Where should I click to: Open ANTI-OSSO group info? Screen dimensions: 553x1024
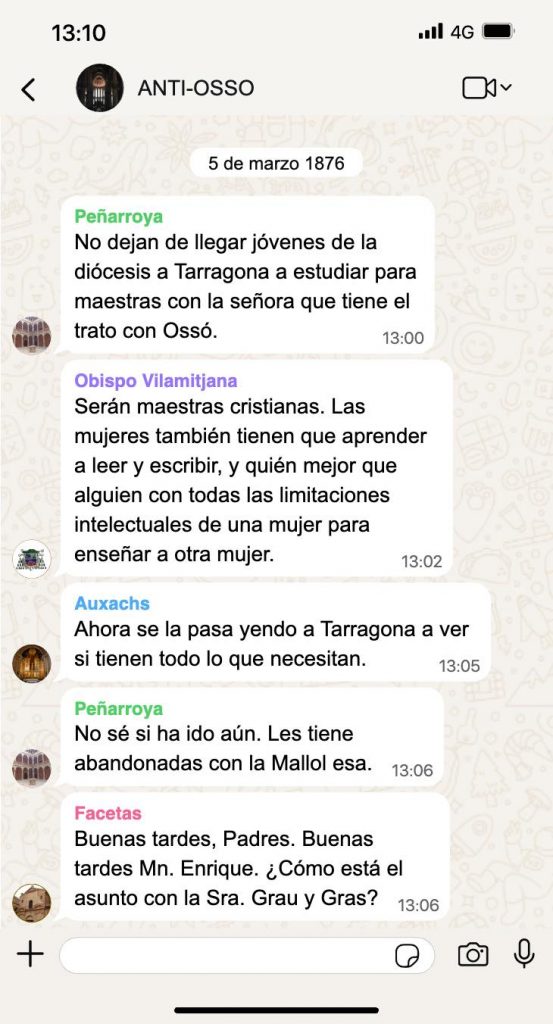[x=195, y=88]
